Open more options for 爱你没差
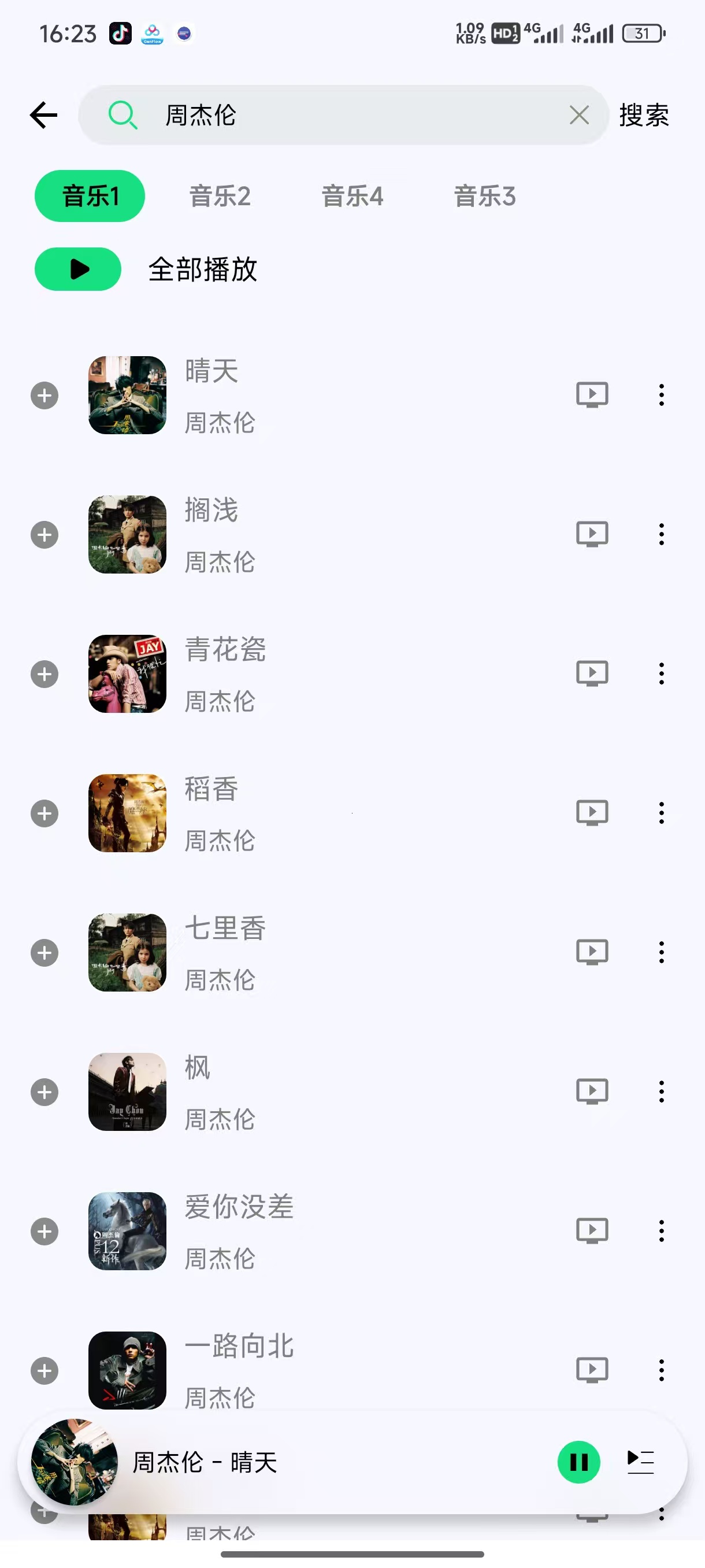This screenshot has width=705, height=1568. click(661, 1232)
